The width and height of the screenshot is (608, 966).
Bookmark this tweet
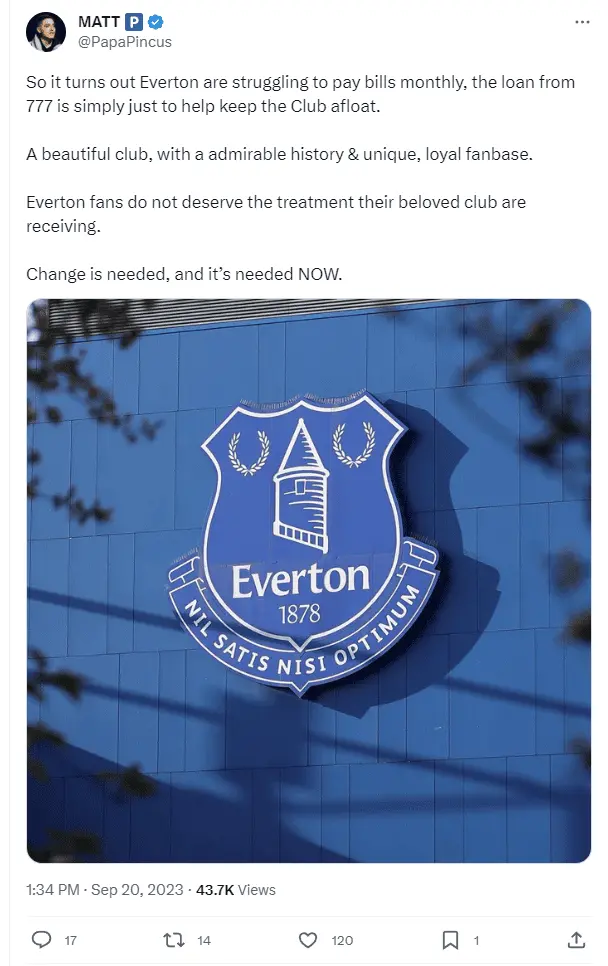450,940
